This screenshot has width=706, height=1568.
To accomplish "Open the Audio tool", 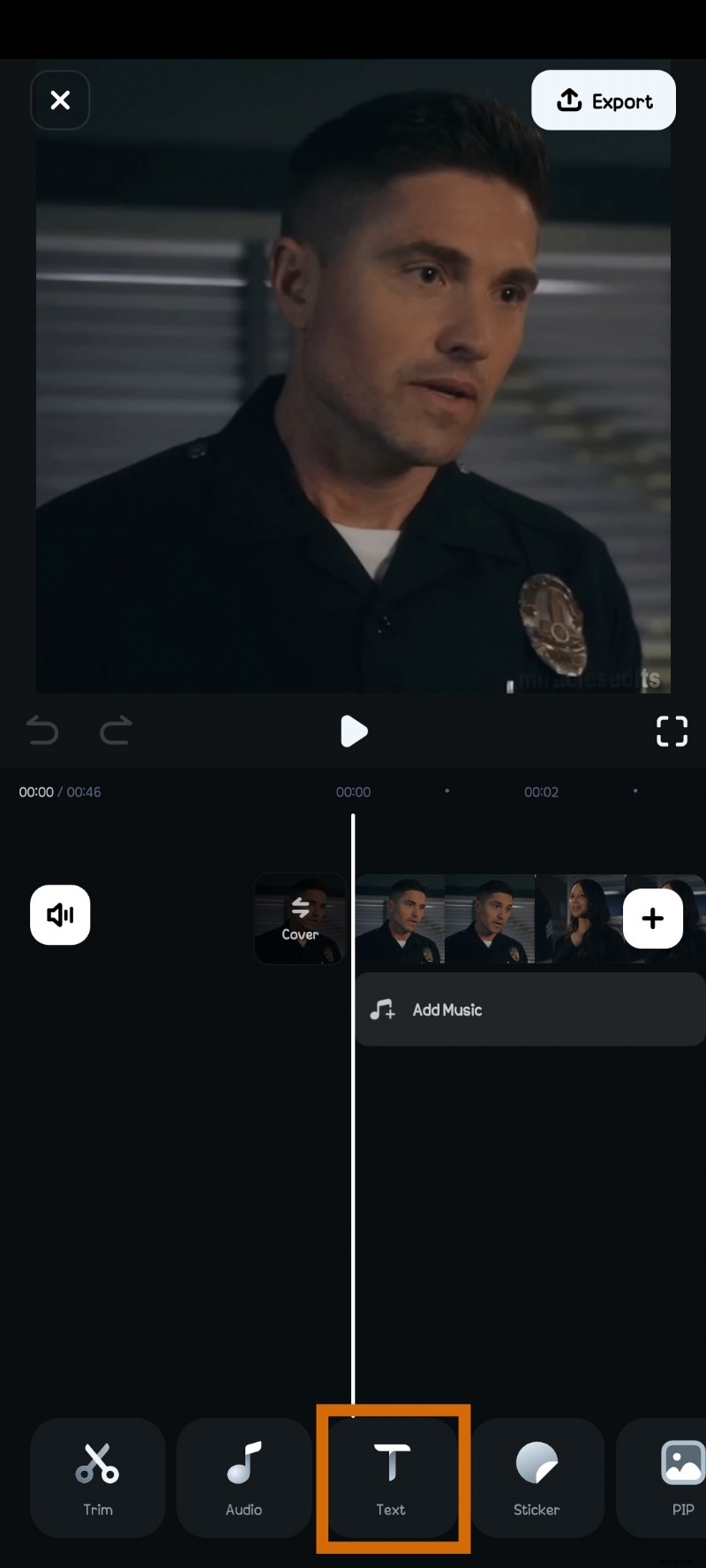I will (x=244, y=1478).
